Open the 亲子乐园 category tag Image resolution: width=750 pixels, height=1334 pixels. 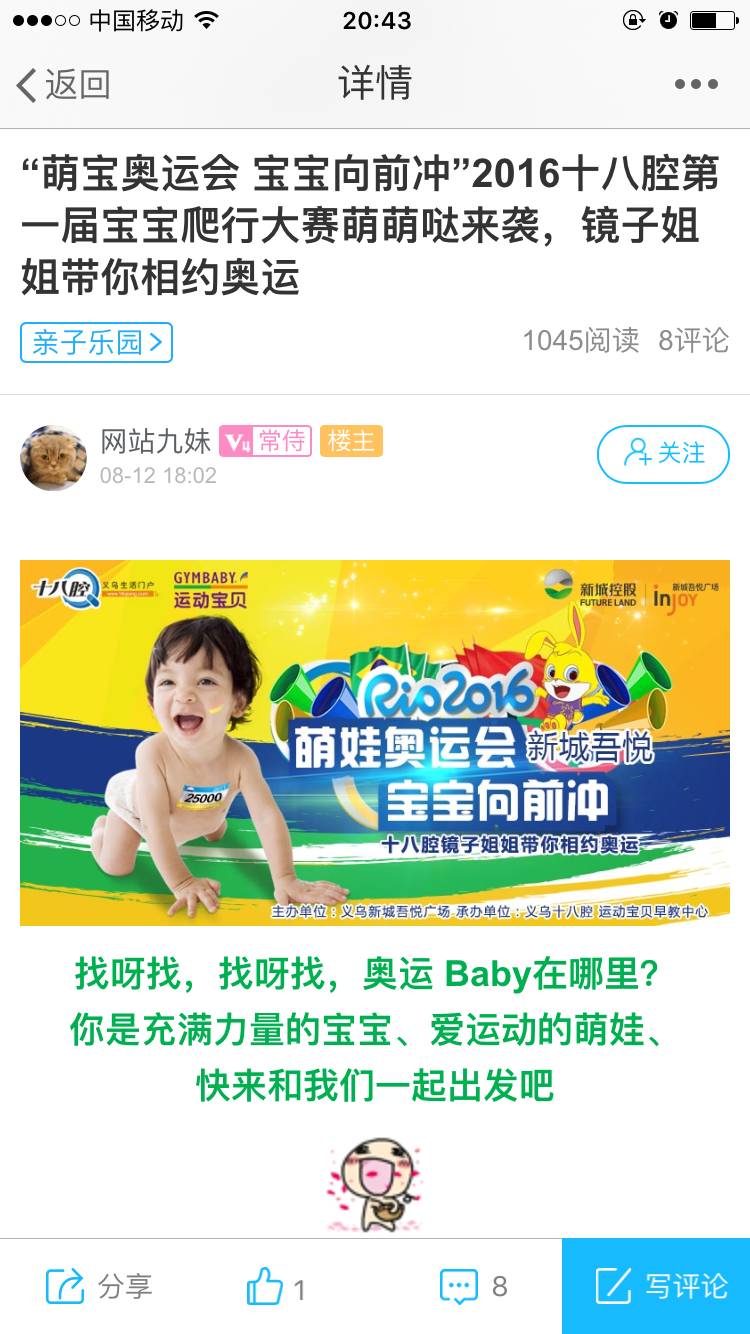[96, 343]
